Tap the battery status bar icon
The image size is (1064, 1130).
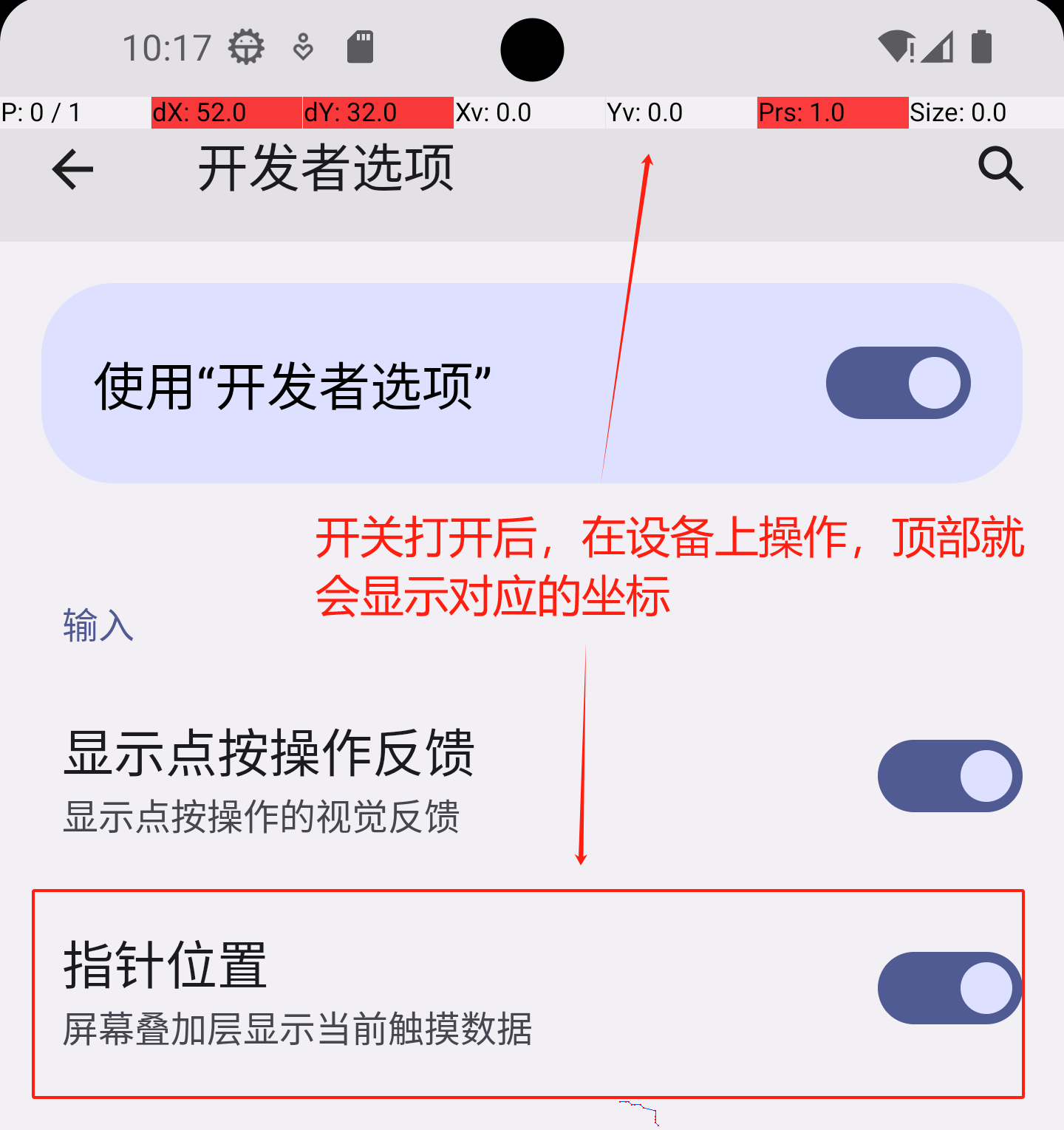981,47
